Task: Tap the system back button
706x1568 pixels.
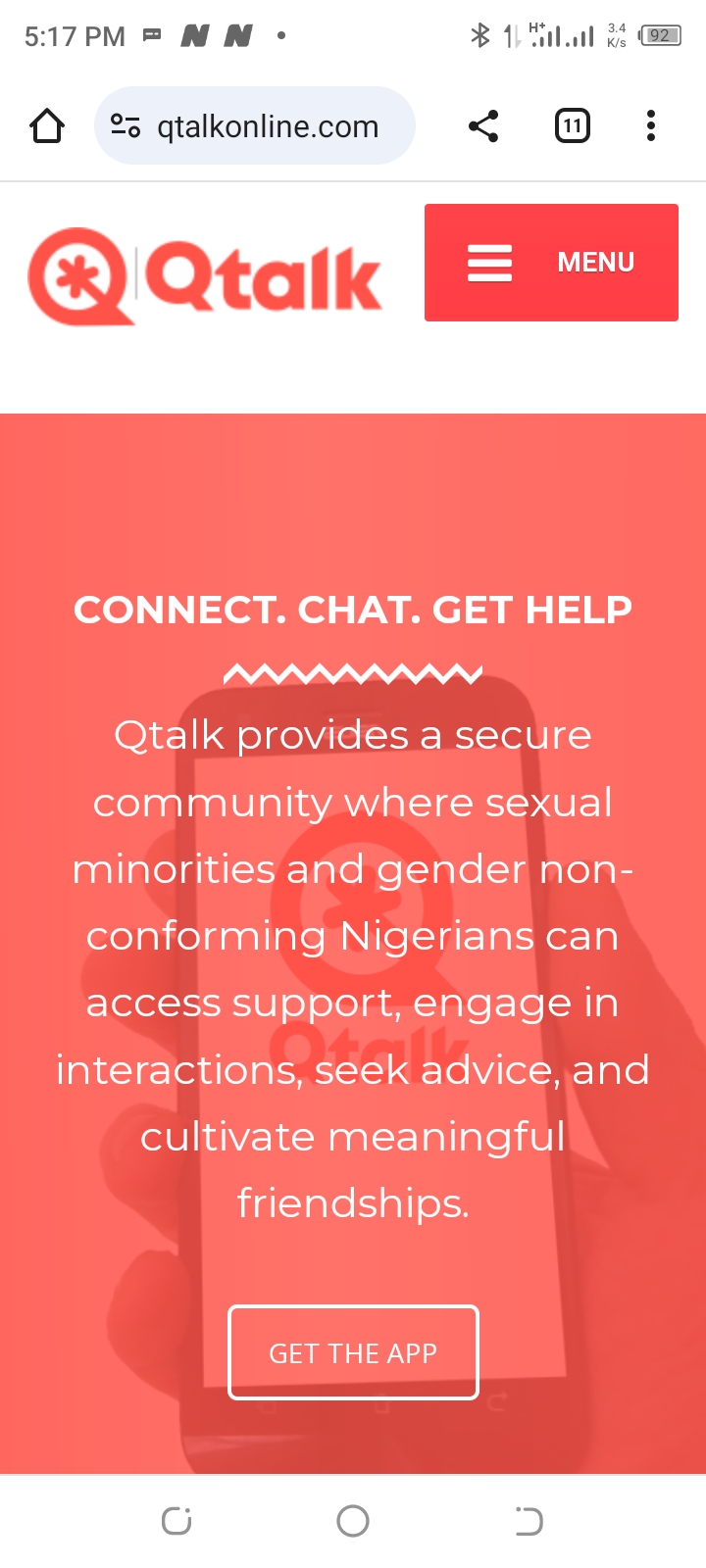Action: click(x=529, y=1521)
